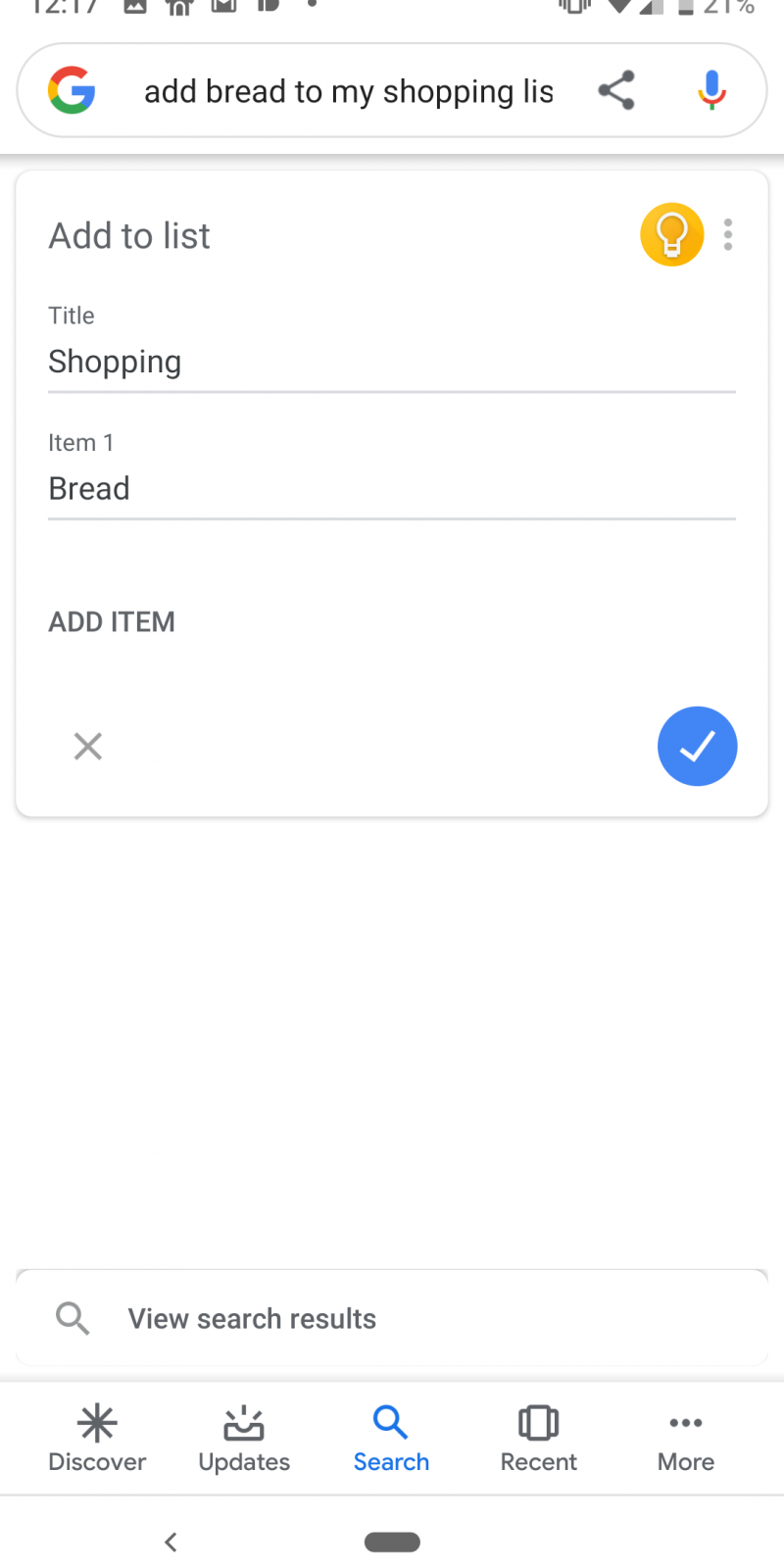Start voice search with the microphone
Screen dimensions: 784x1568
tap(711, 91)
